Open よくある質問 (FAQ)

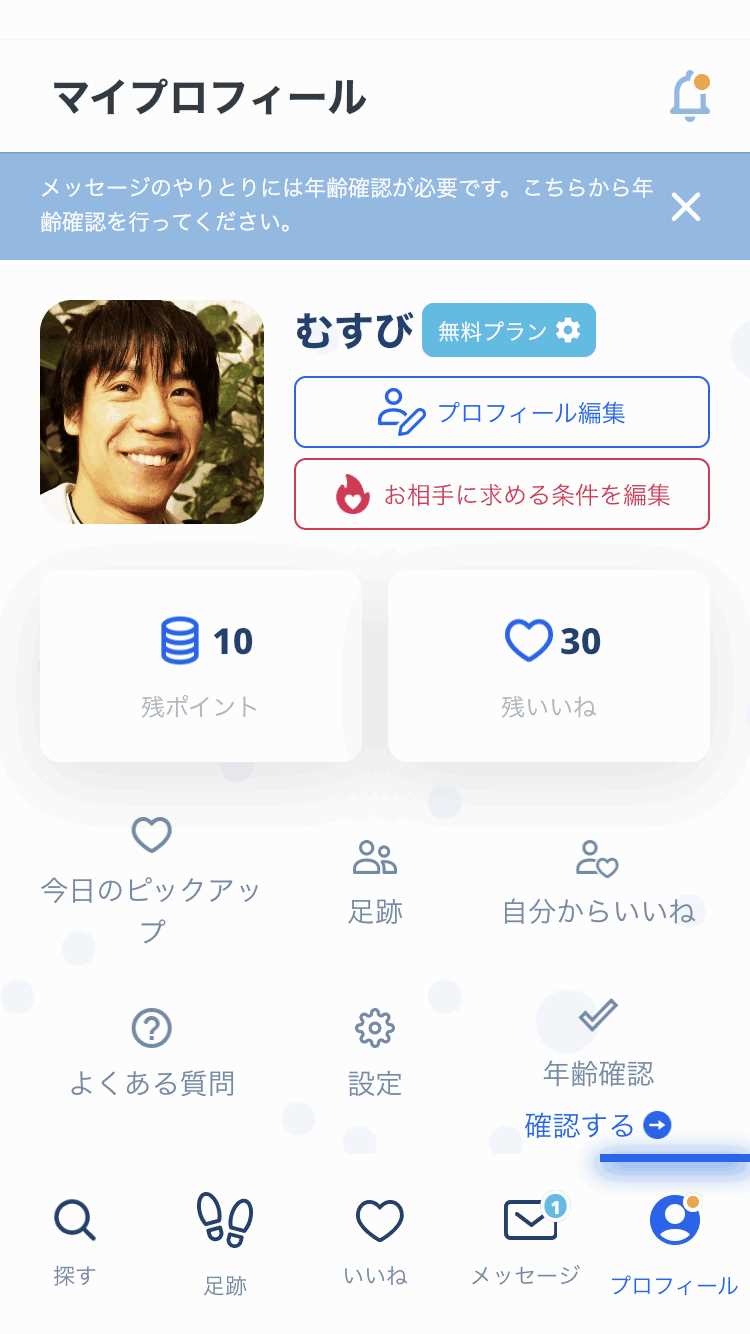coord(150,1050)
